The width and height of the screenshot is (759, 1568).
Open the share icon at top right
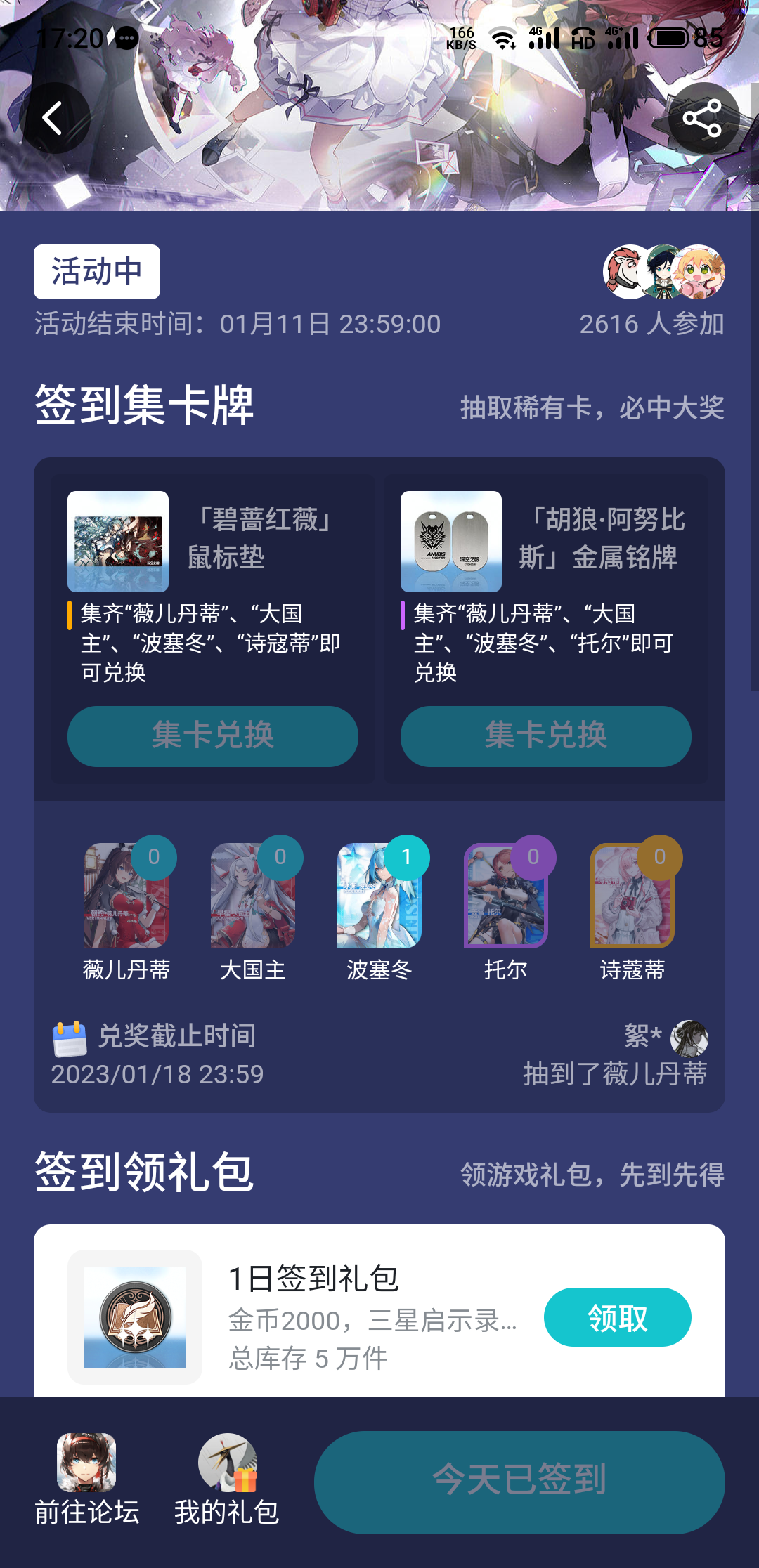(x=706, y=116)
